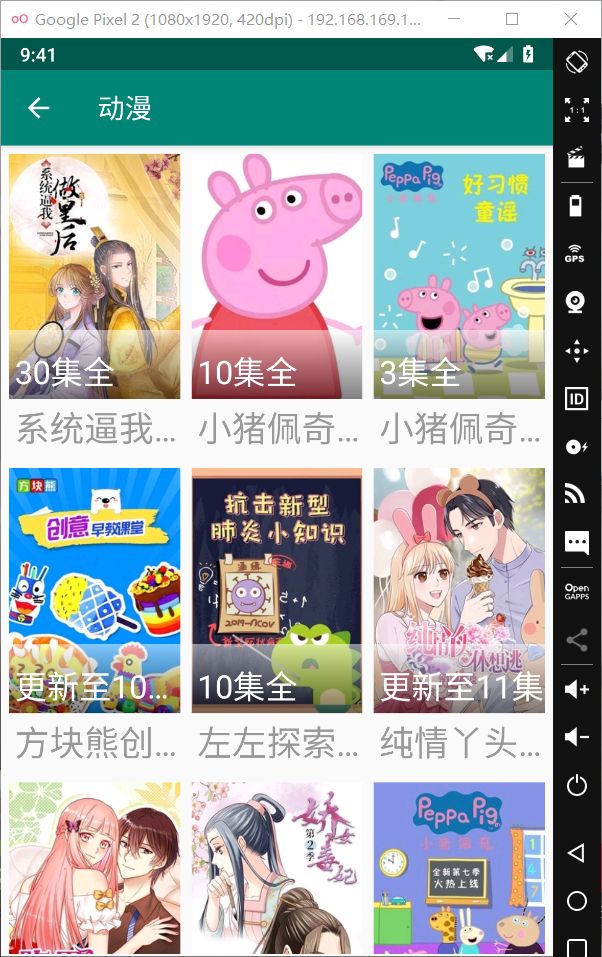Tap the Android back triangle button
Screen dimensions: 602x957
point(576,853)
